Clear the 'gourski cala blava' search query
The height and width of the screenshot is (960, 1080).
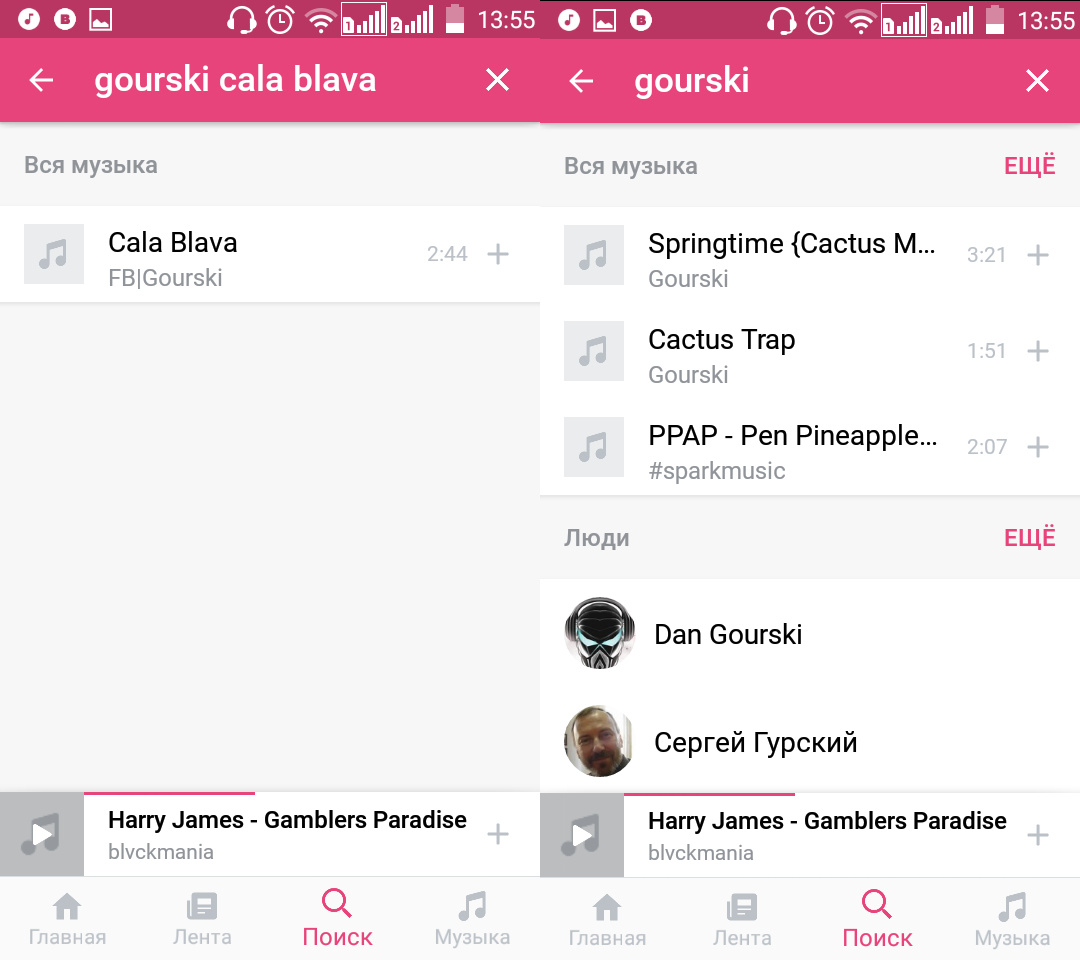tap(497, 80)
